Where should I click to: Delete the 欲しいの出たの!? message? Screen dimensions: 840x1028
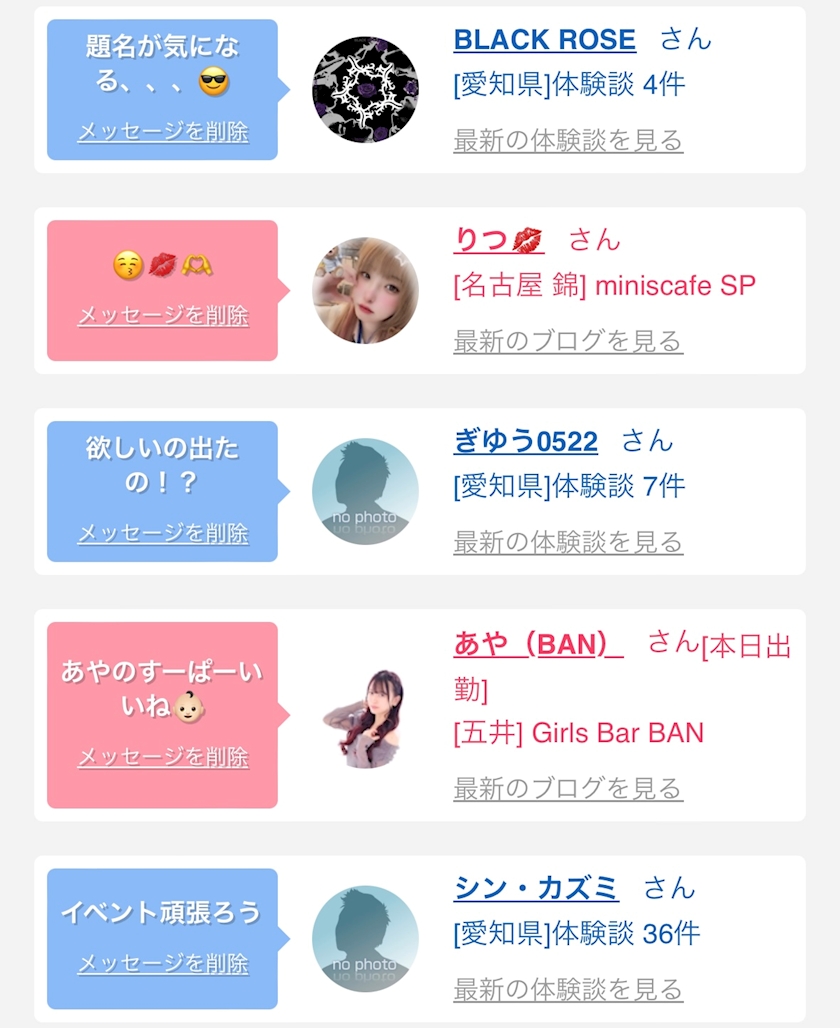coord(163,533)
